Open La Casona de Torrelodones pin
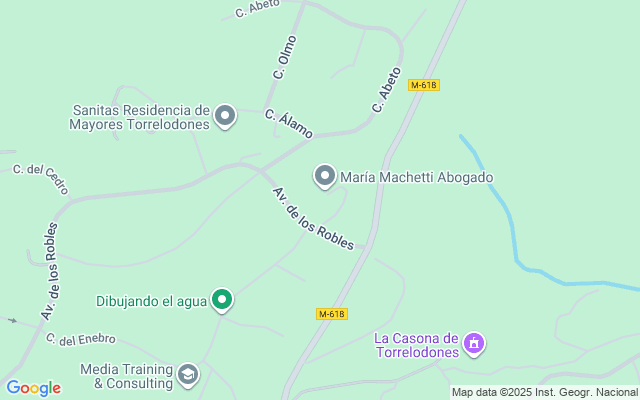The width and height of the screenshot is (640, 400). (x=474, y=345)
